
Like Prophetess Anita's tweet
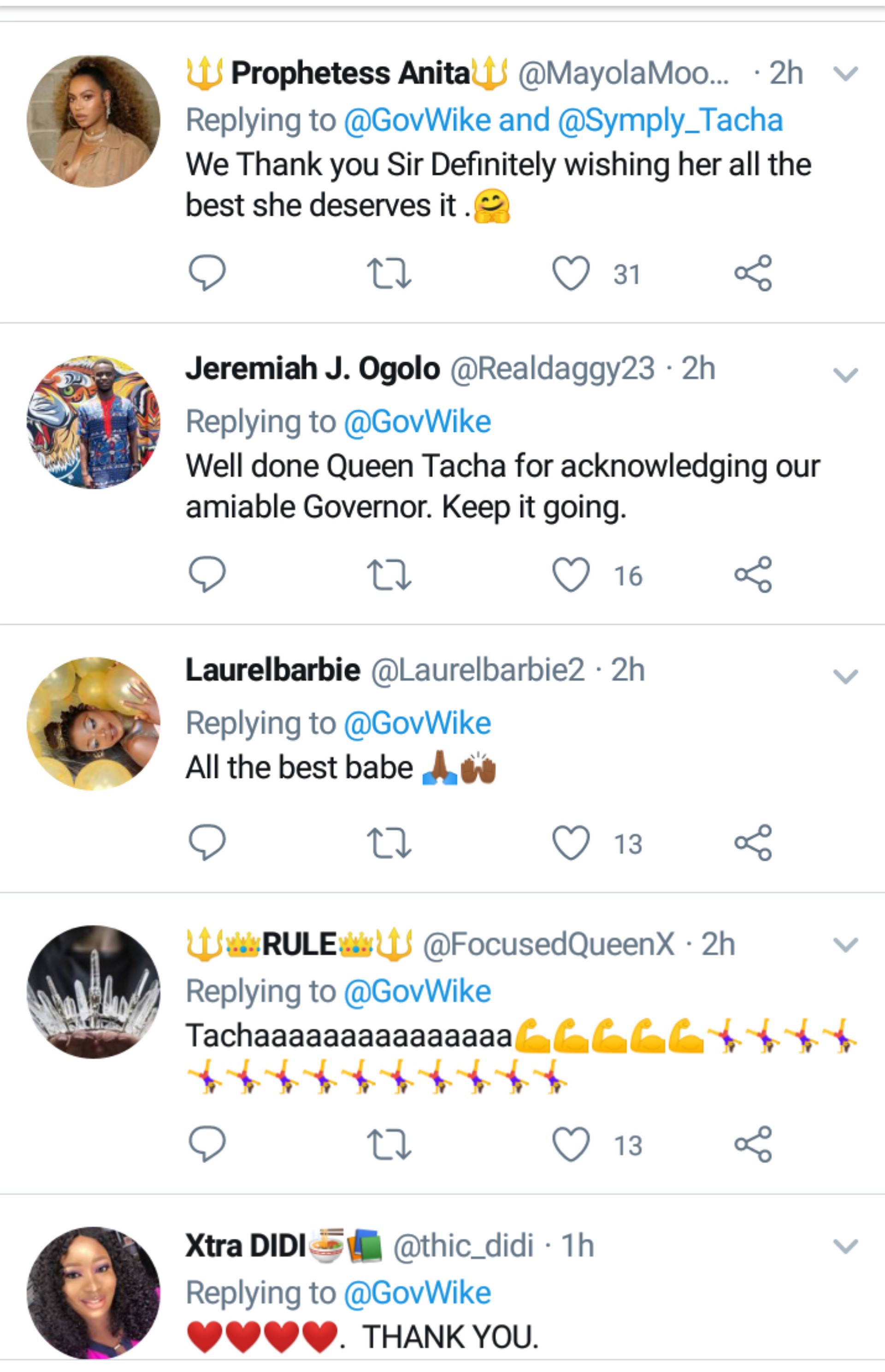pyautogui.click(x=571, y=273)
